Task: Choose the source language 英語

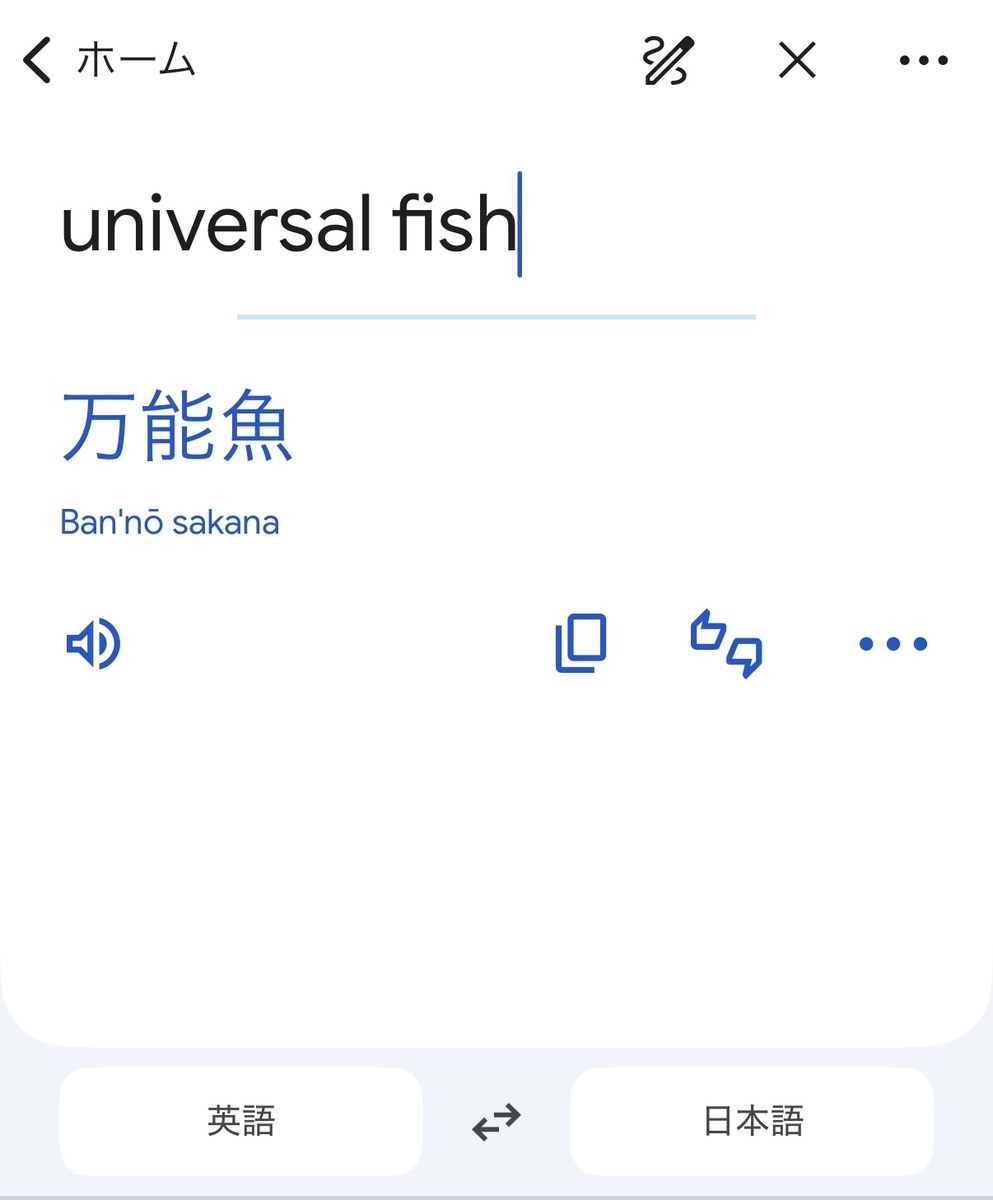Action: pyautogui.click(x=240, y=1121)
